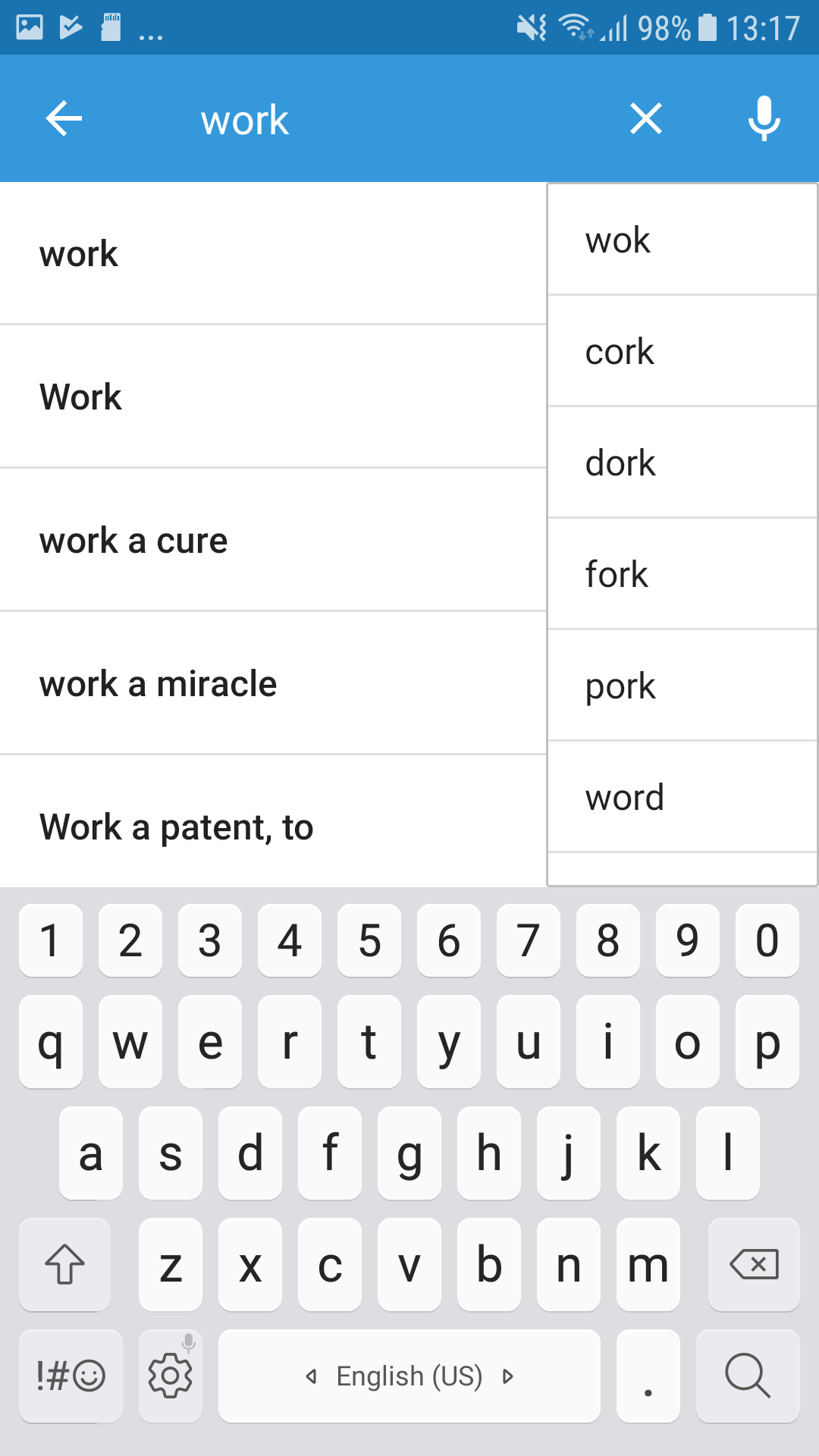Open the capitalized 'Work' result
The image size is (819, 1456).
coord(273,397)
